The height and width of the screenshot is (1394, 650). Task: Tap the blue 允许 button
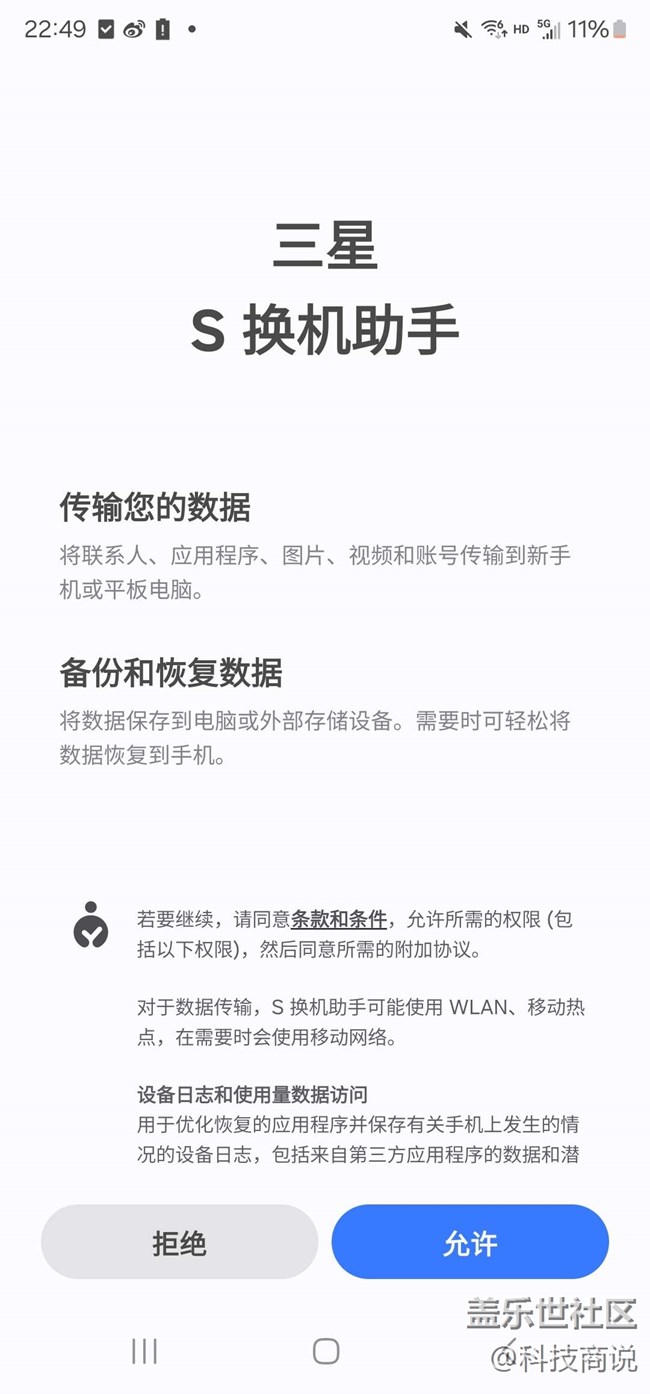[470, 1242]
